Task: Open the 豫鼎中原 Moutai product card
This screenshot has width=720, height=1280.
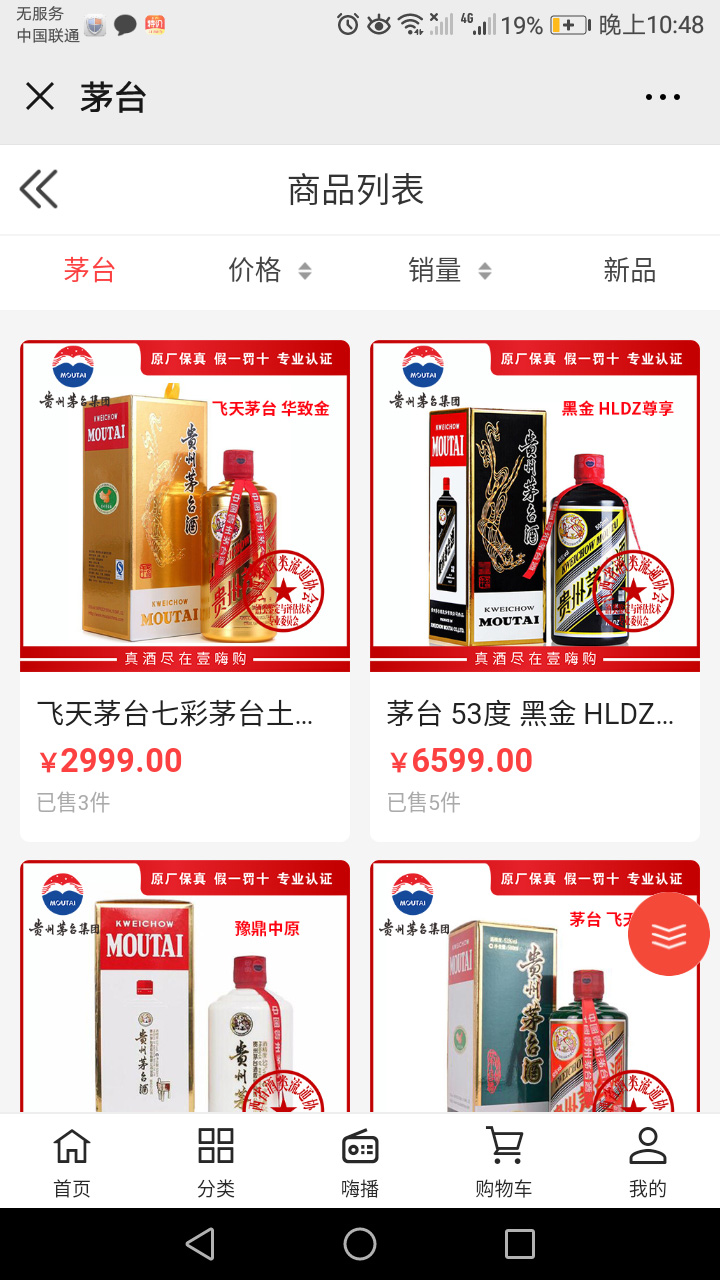Action: point(185,990)
